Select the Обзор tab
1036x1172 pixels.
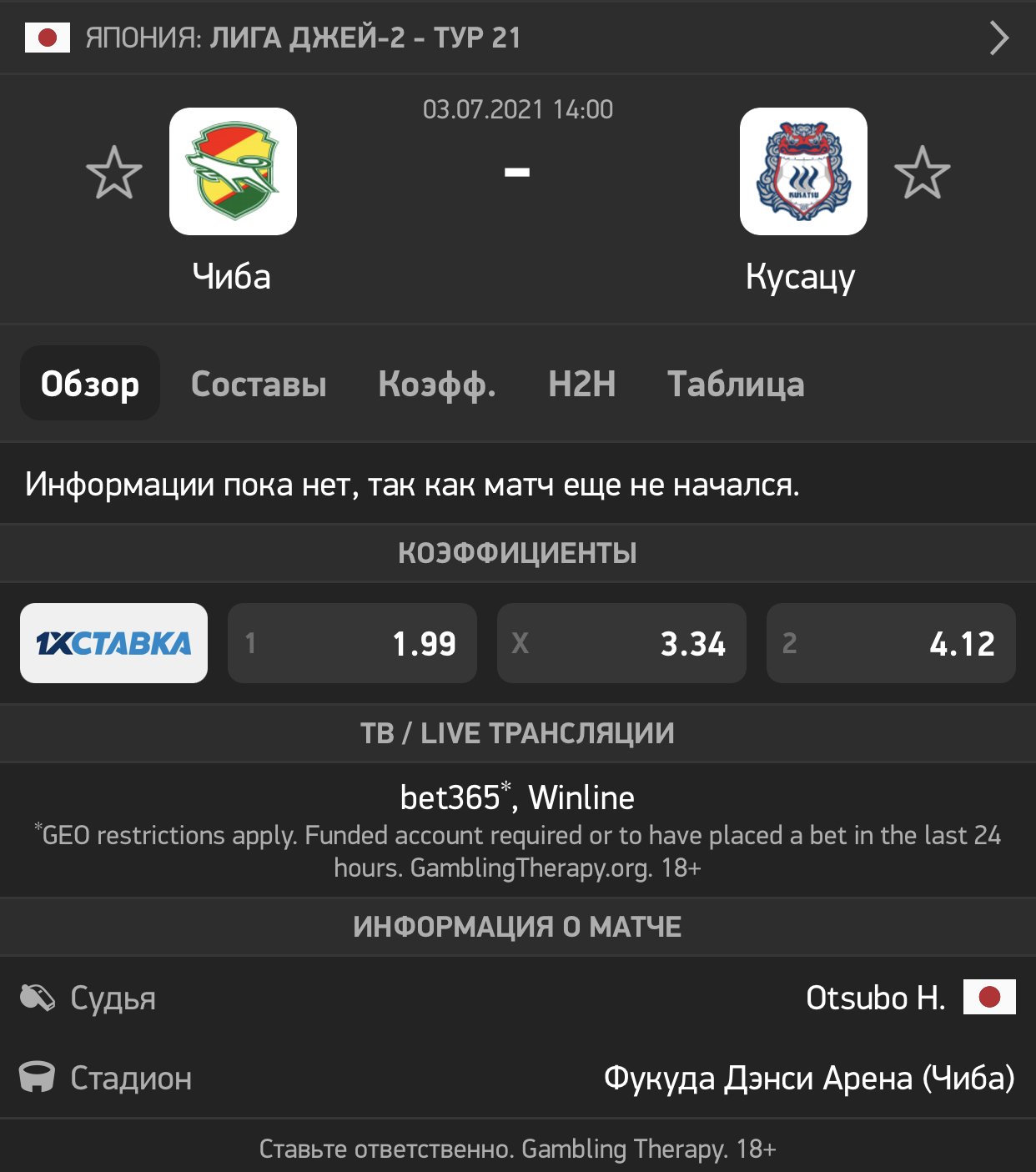click(90, 384)
